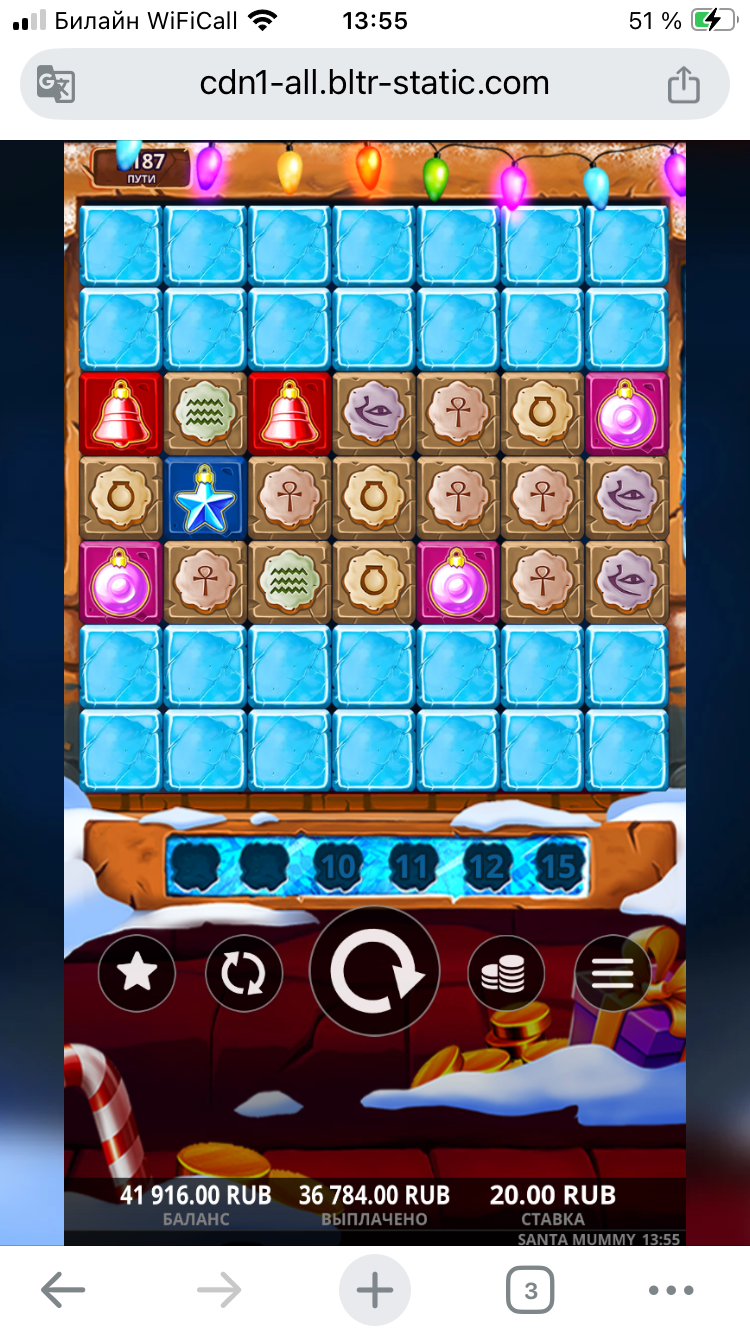
Task: Open autoplay settings with the arrows icon
Action: tap(243, 973)
